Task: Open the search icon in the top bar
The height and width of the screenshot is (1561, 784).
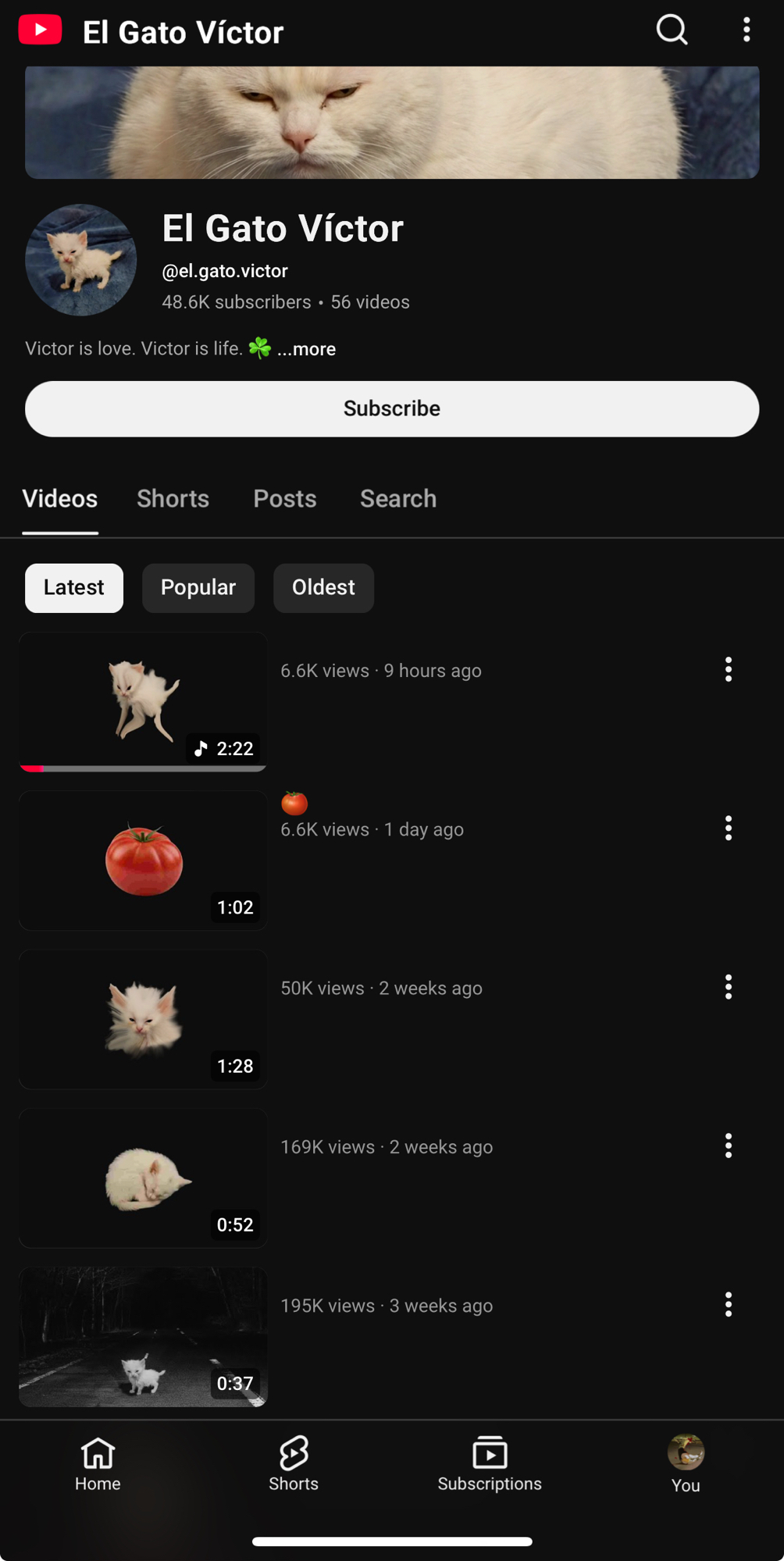Action: click(x=672, y=30)
